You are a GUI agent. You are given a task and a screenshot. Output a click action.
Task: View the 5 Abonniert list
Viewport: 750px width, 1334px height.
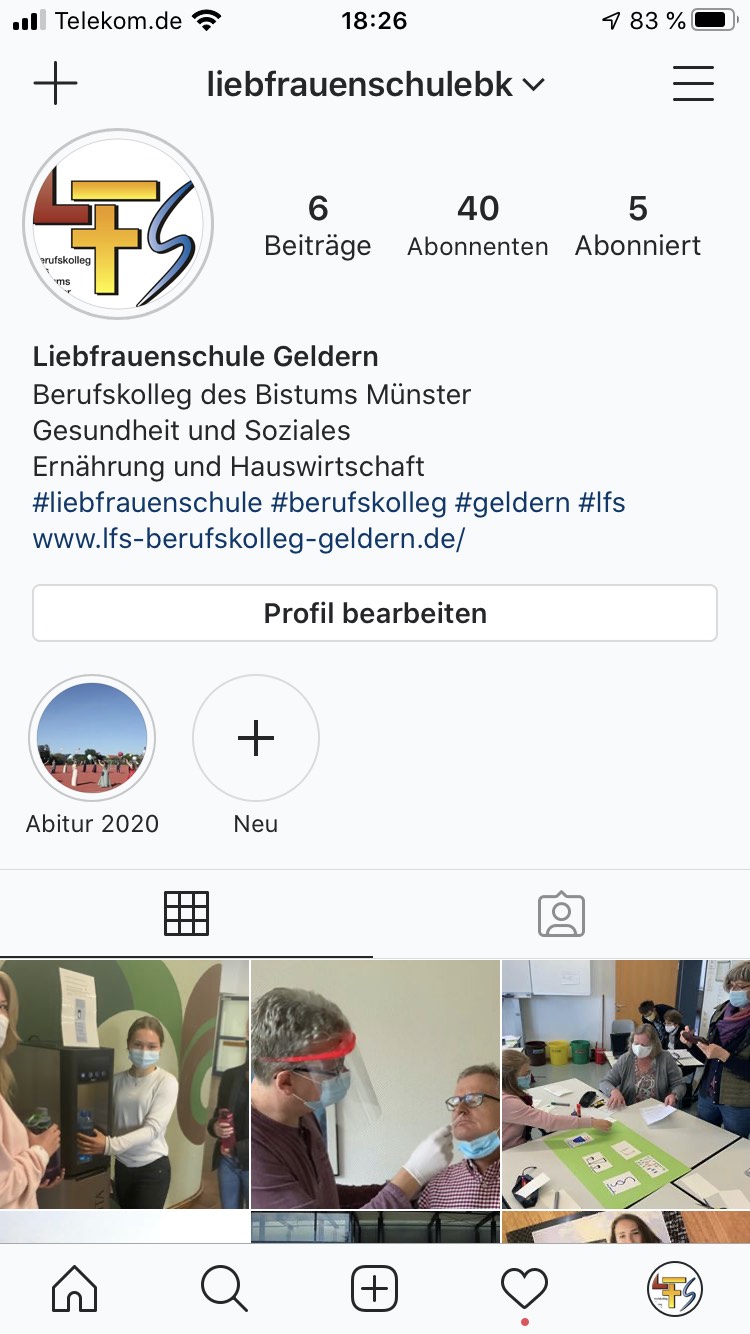click(638, 226)
